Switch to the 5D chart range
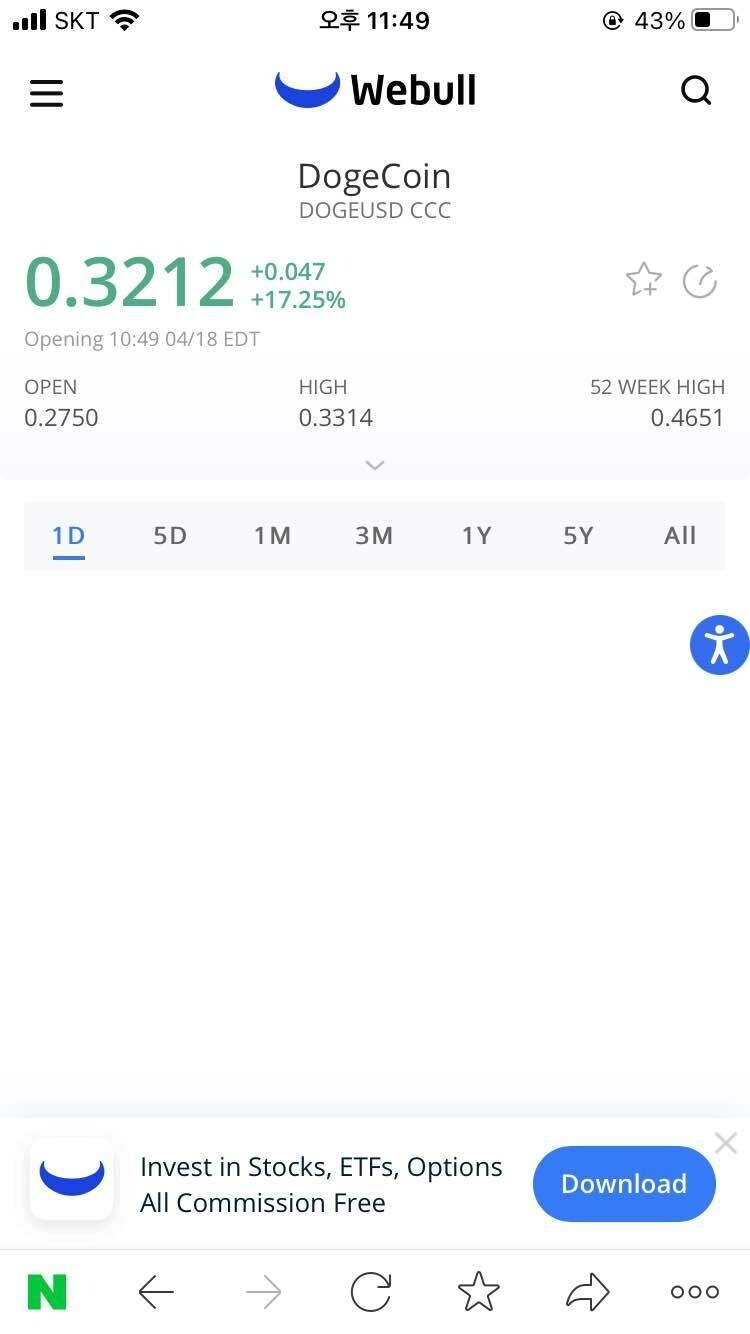 click(x=170, y=536)
